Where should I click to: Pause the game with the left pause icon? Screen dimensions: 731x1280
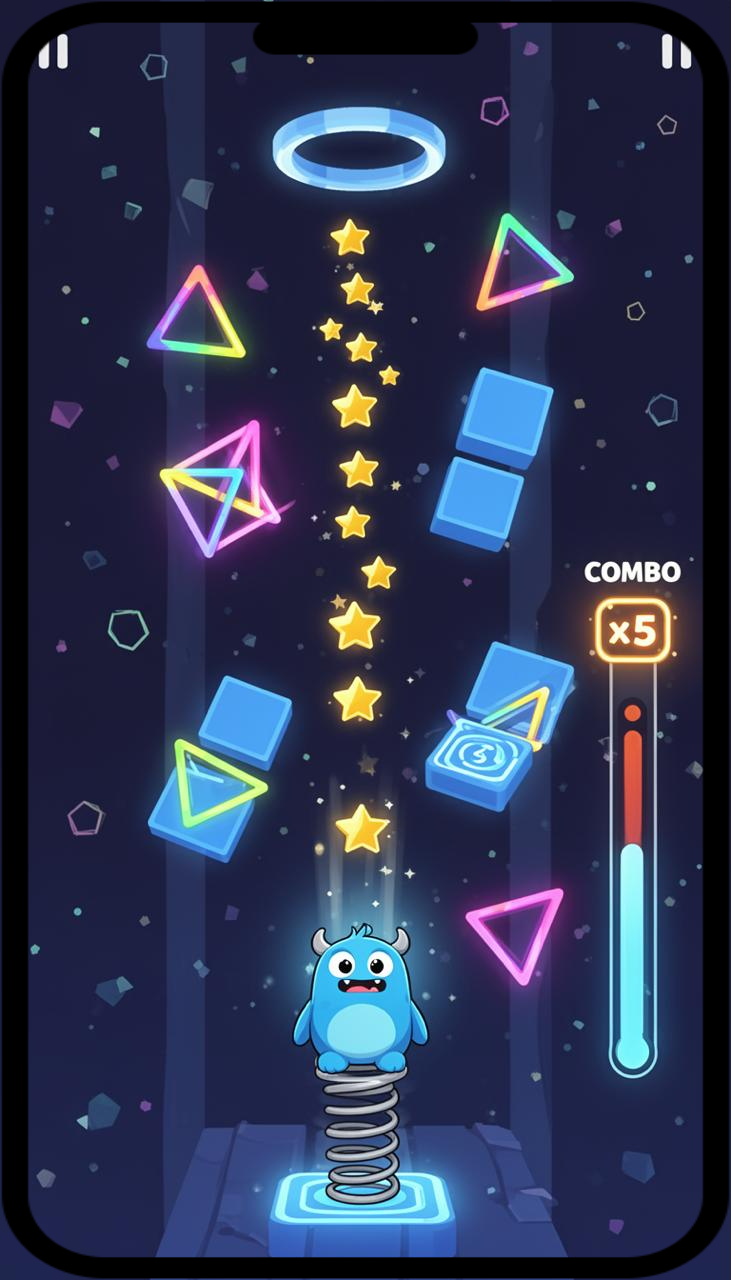[x=54, y=52]
